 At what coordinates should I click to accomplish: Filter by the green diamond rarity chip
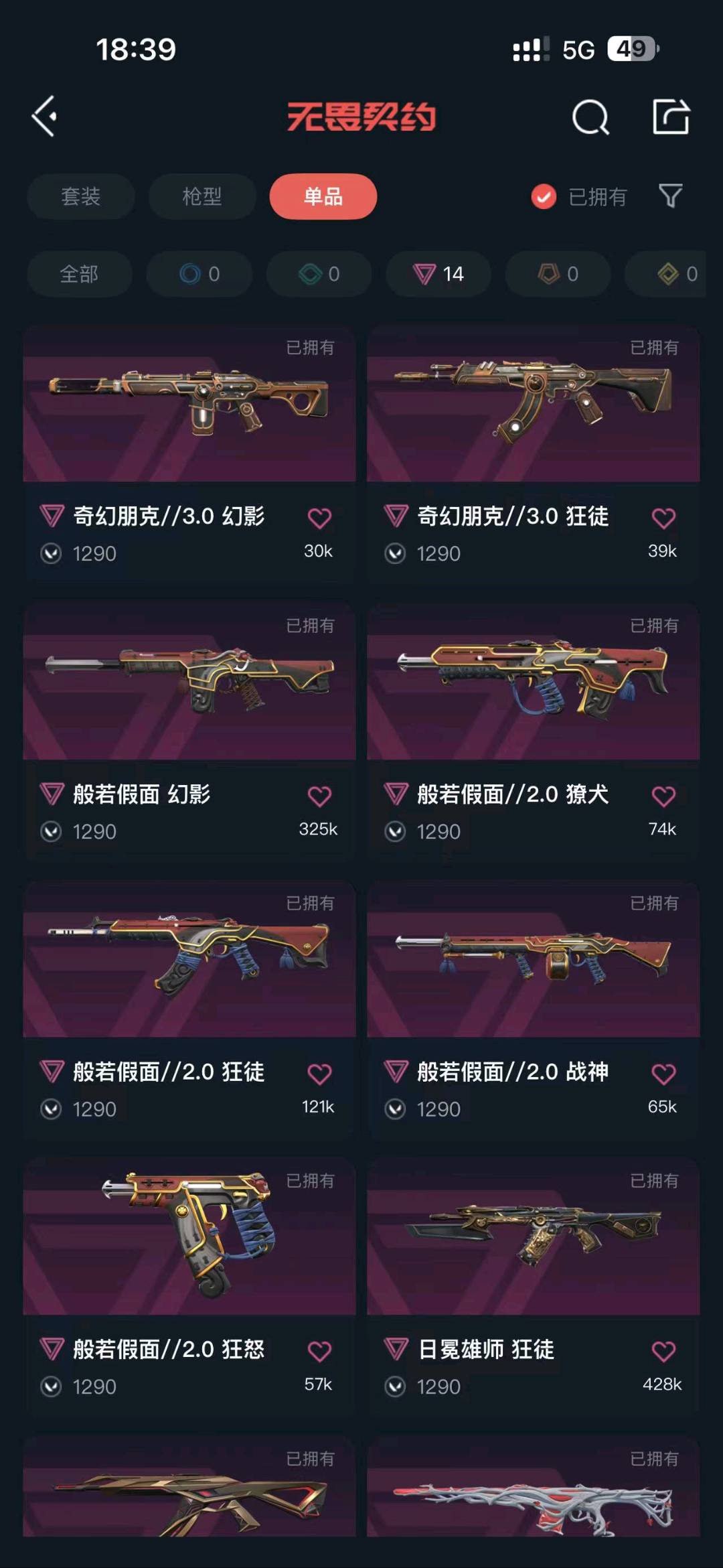(319, 274)
